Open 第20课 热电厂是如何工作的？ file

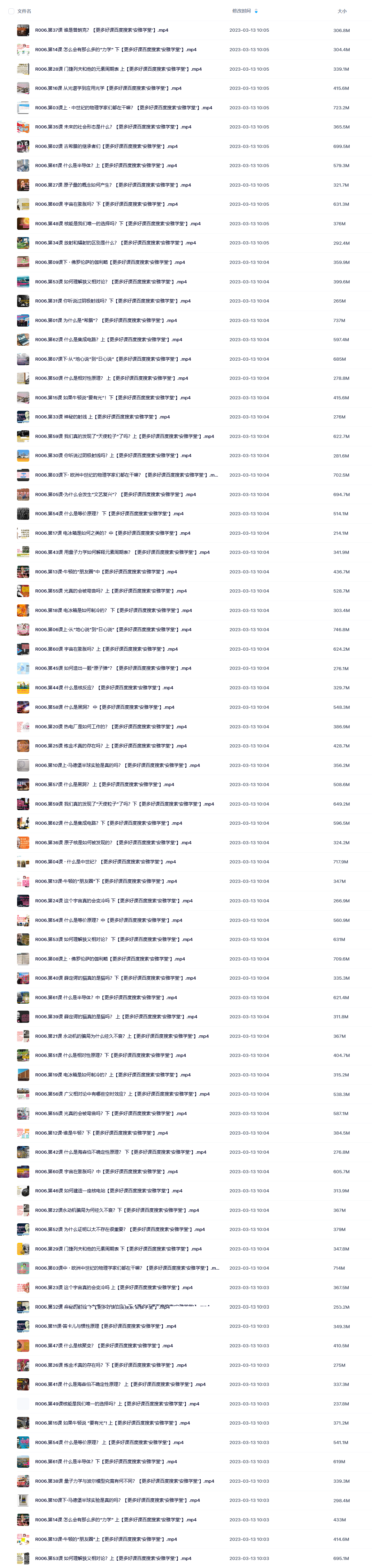110,727
